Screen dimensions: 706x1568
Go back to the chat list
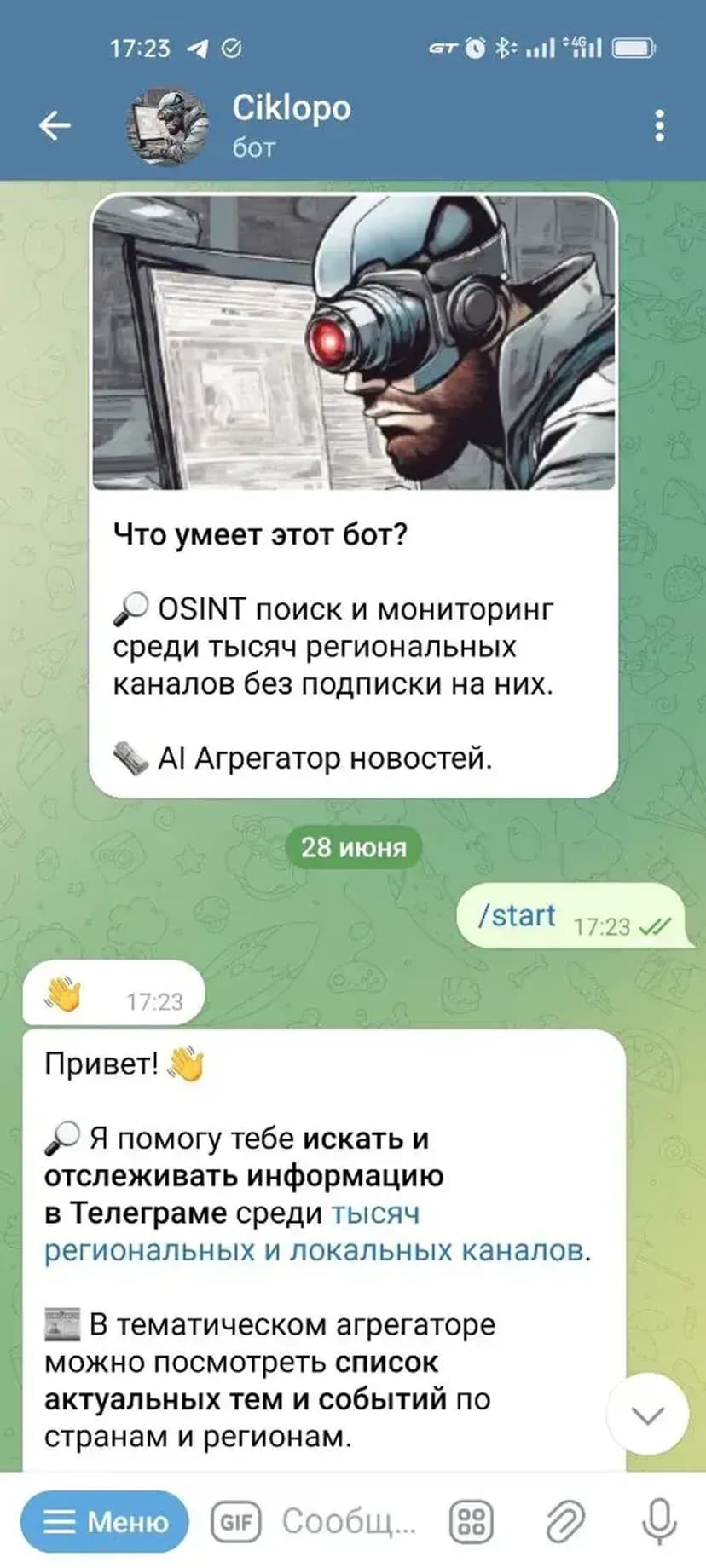pyautogui.click(x=55, y=125)
